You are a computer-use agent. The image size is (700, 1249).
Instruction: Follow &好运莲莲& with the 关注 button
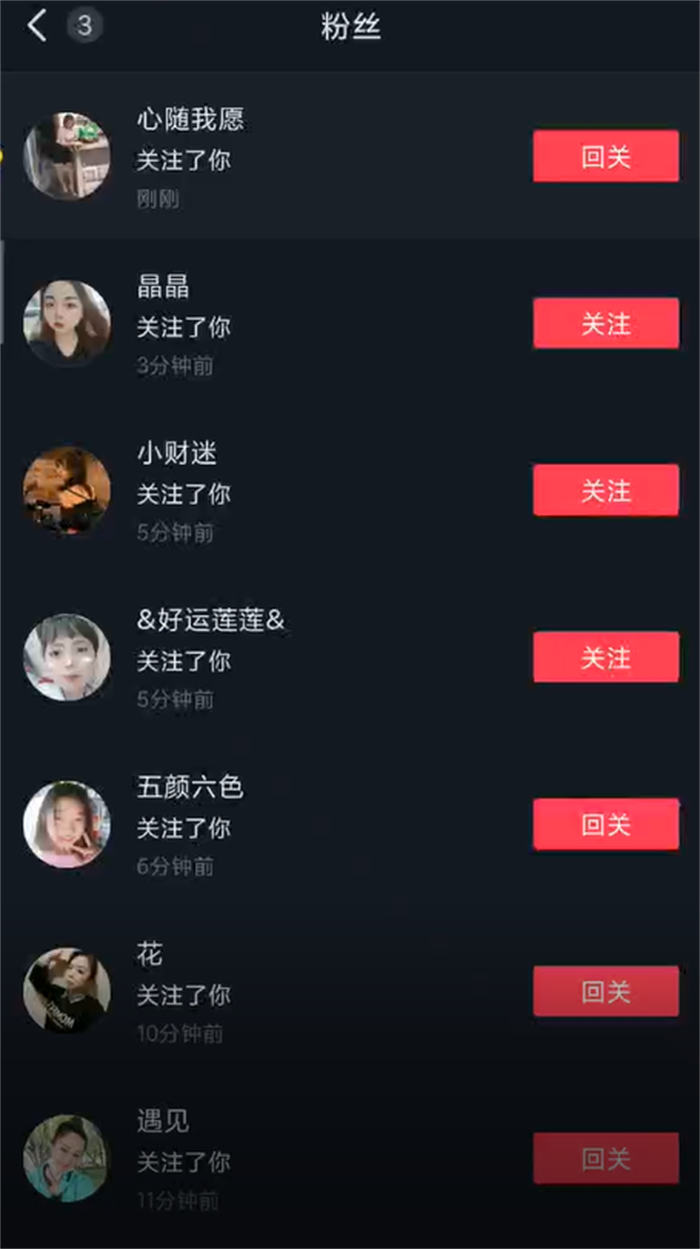[x=605, y=658]
